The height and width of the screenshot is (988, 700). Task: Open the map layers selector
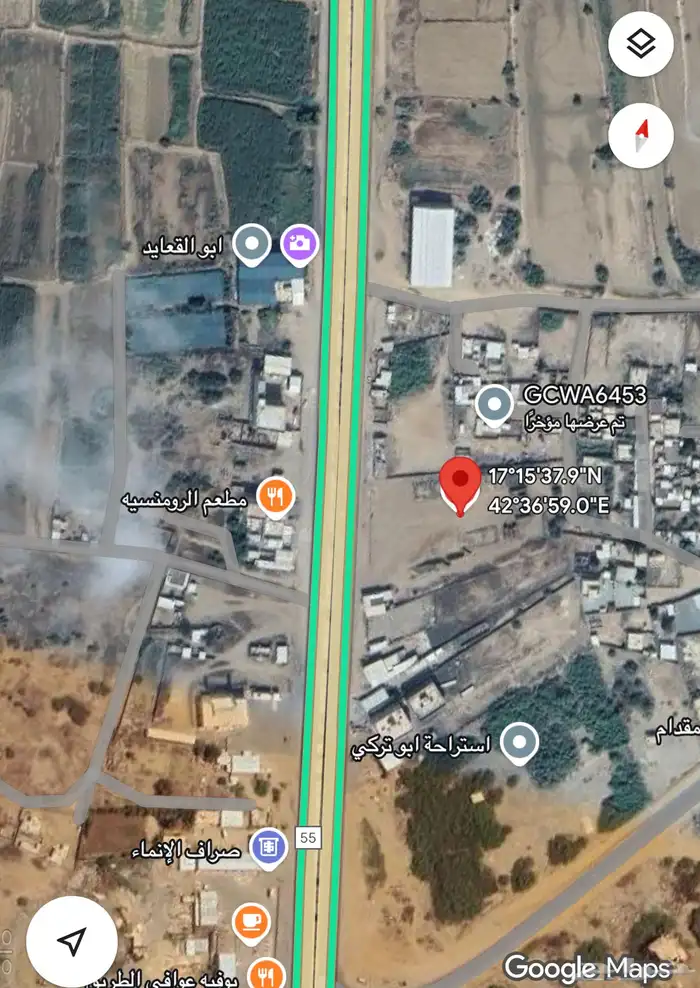coord(641,44)
